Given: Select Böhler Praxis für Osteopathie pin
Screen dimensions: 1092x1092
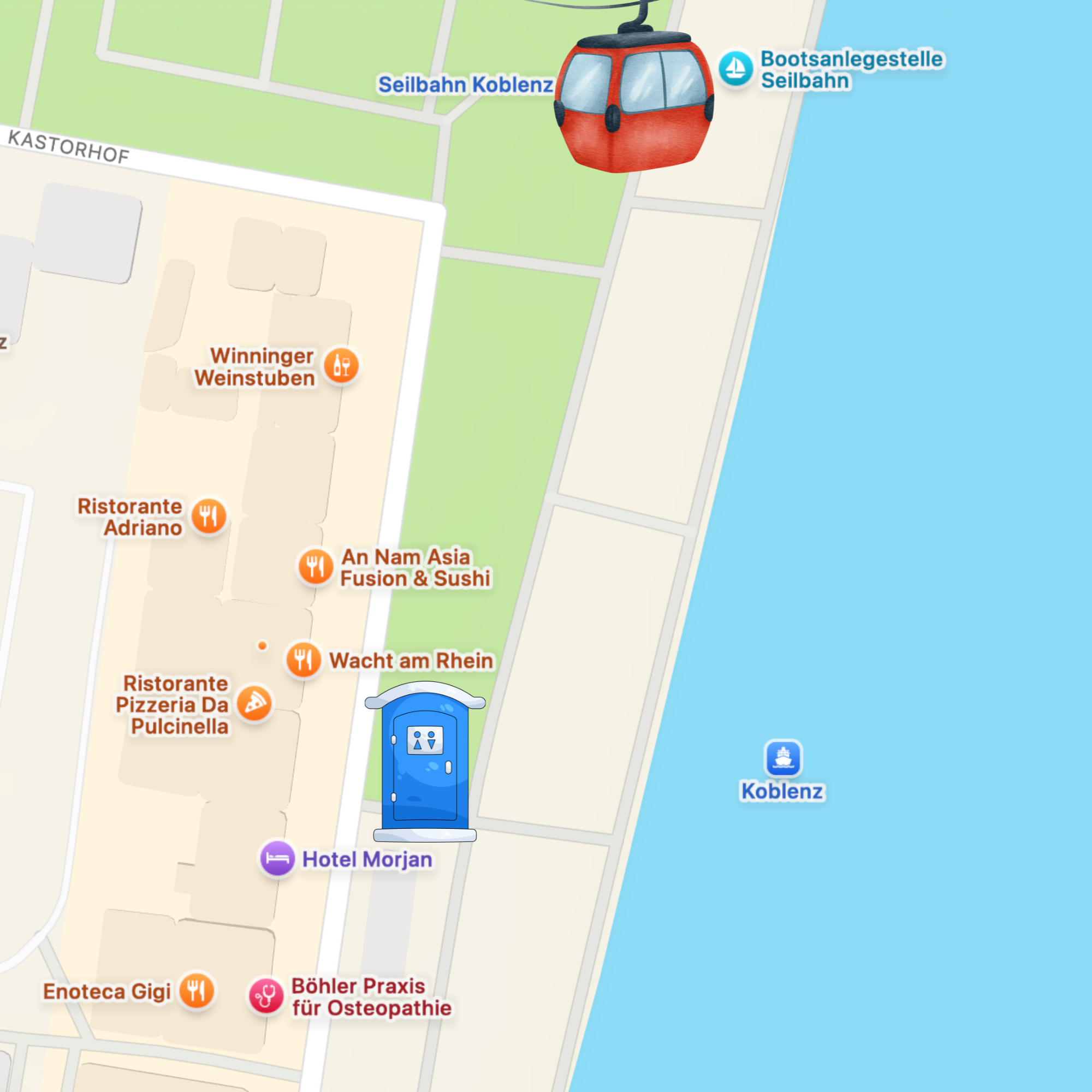Looking at the screenshot, I should pos(266,996).
